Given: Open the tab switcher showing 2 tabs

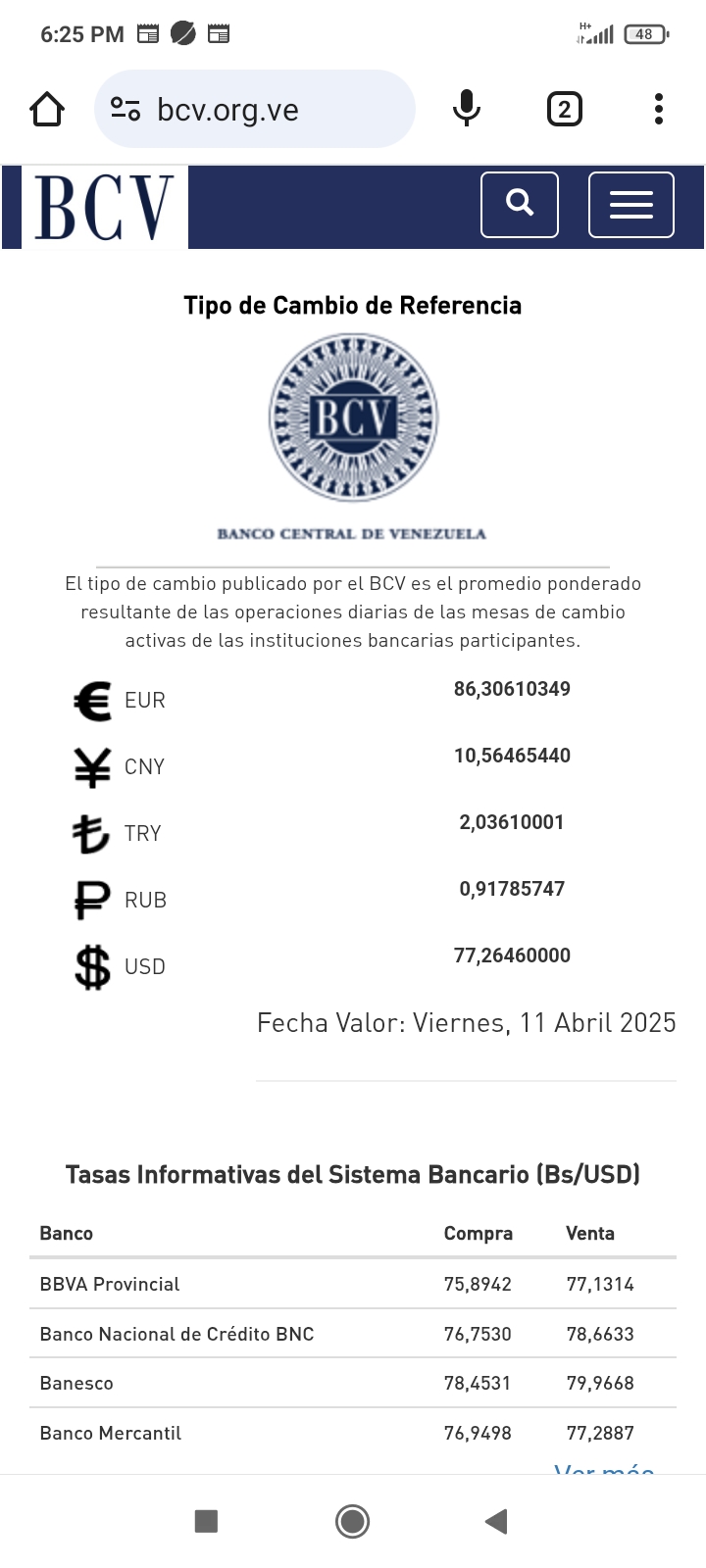Looking at the screenshot, I should pos(564,109).
